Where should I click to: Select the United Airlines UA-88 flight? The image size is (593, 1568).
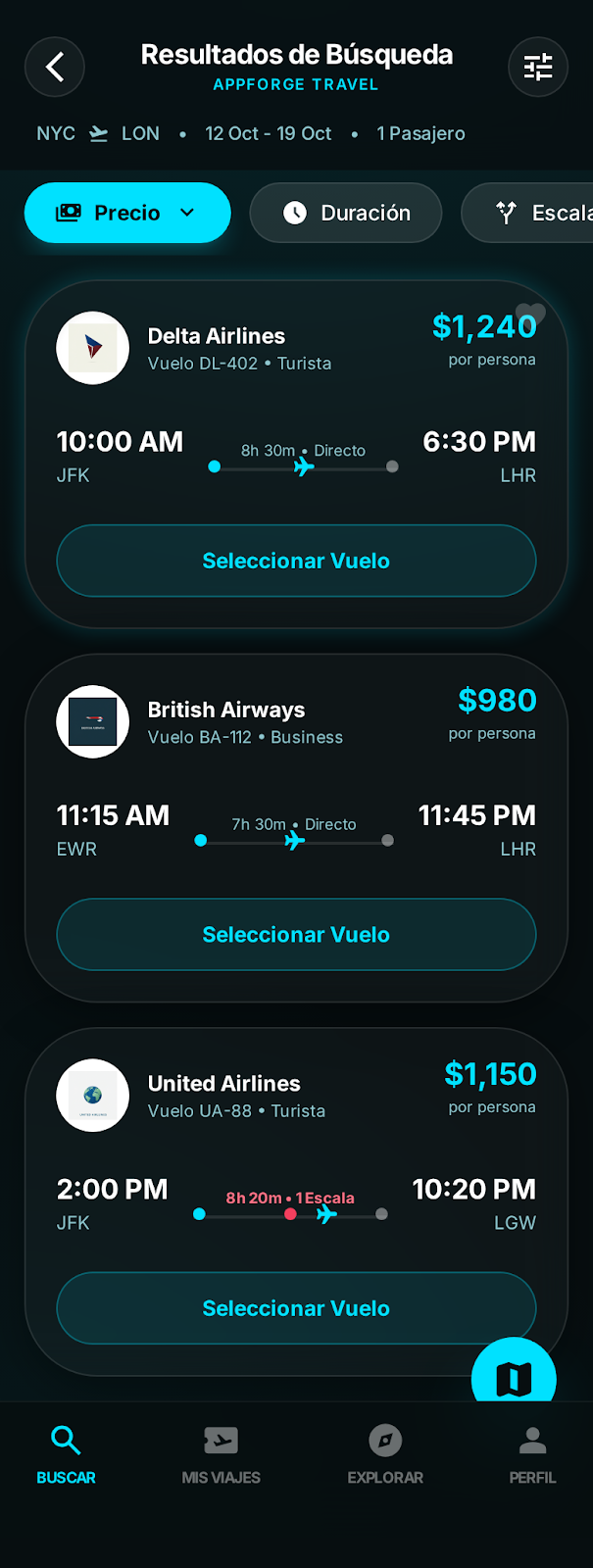click(296, 1307)
